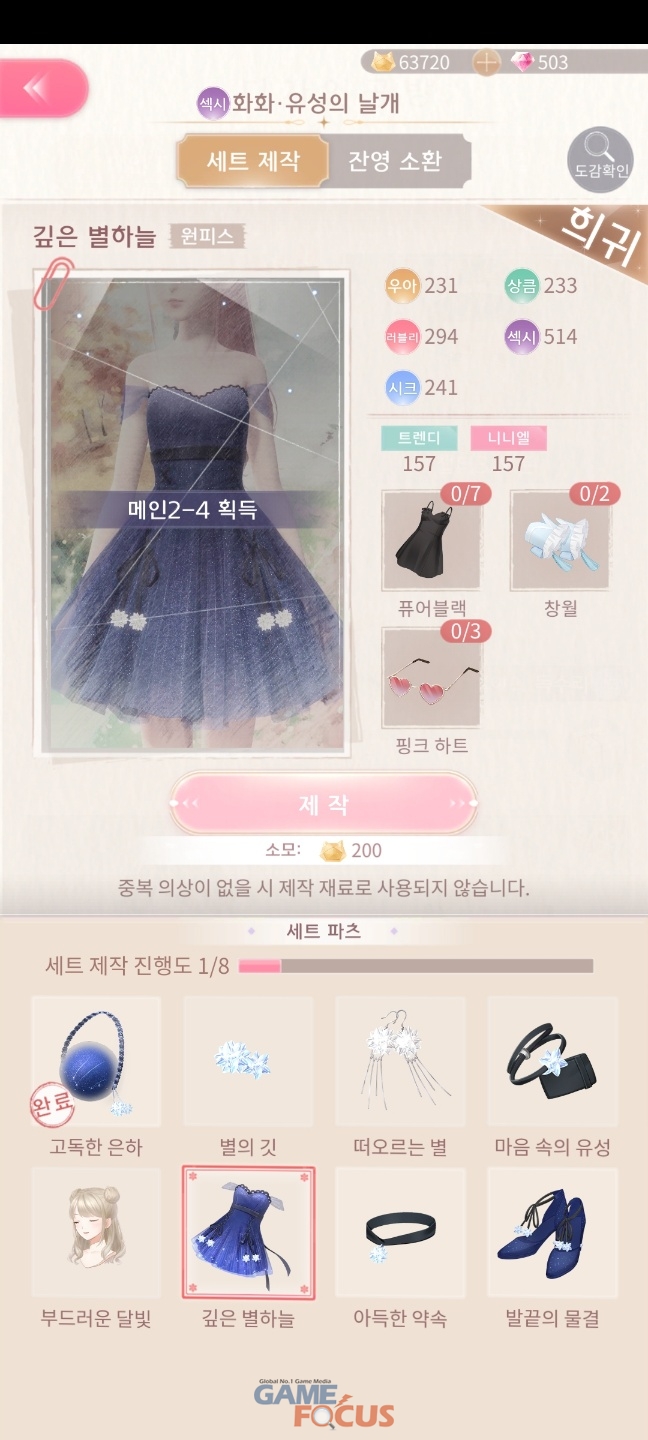Tap the plus icon to add currency

pyautogui.click(x=486, y=63)
